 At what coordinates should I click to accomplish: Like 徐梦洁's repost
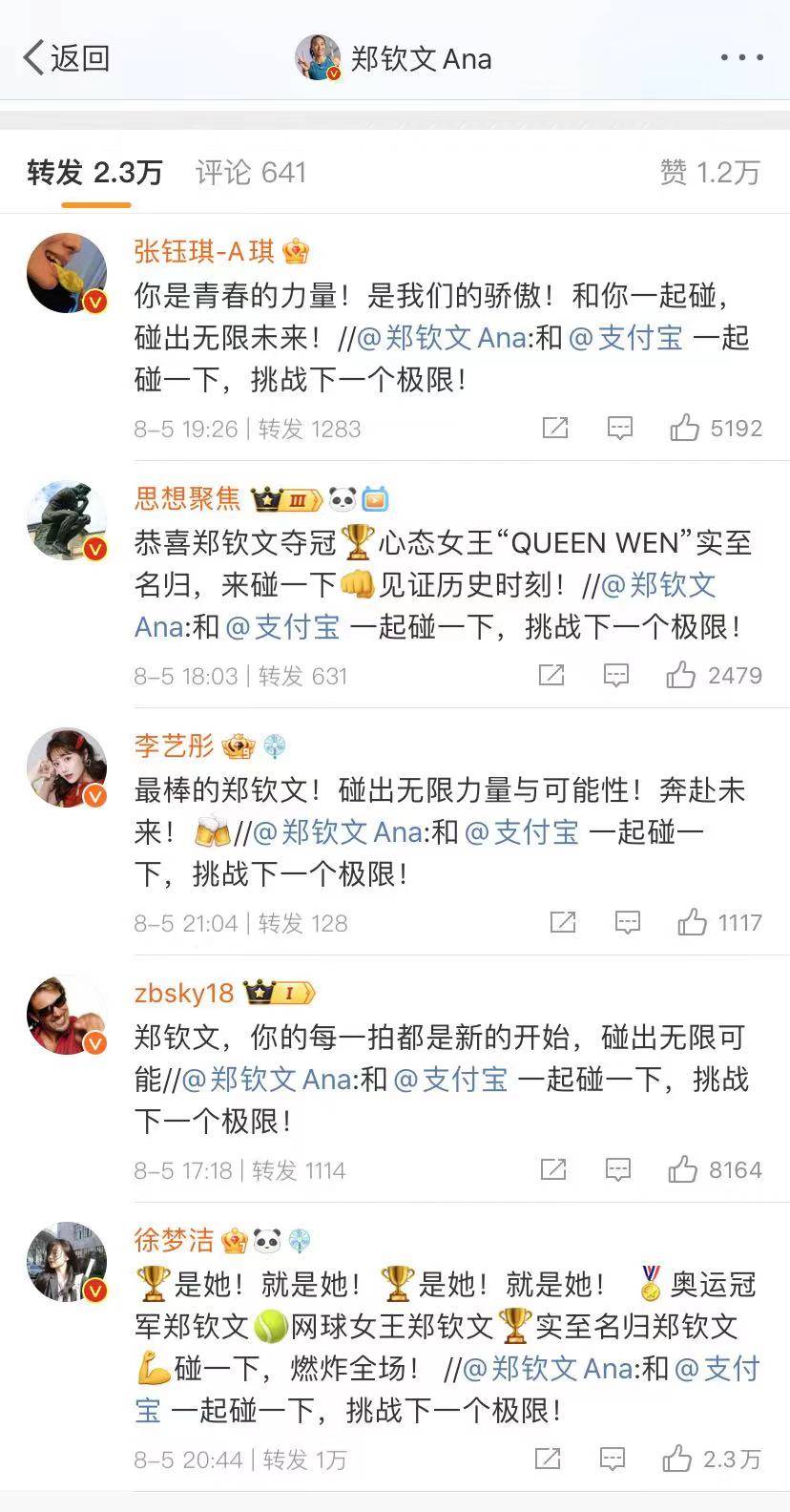pos(677,1459)
